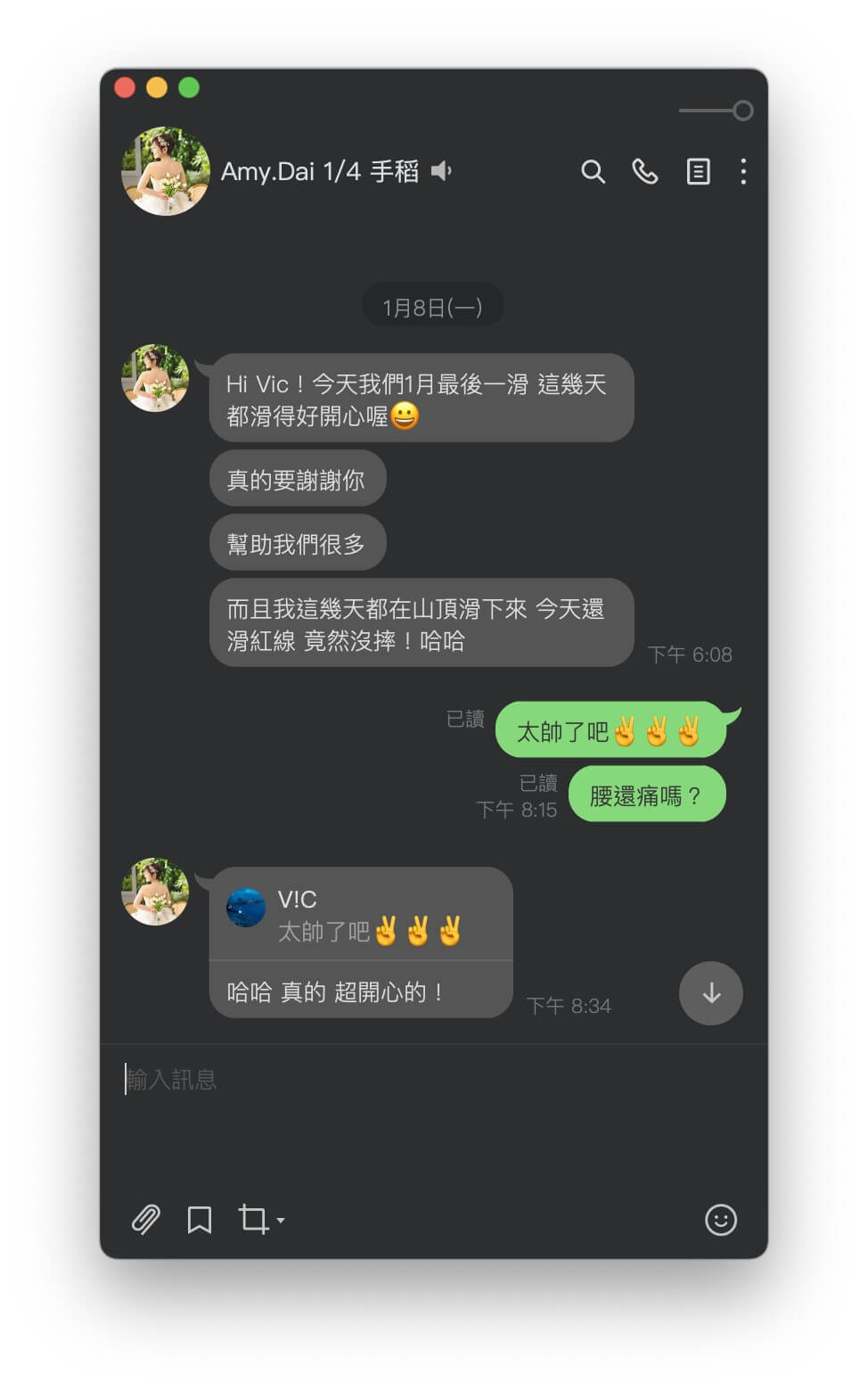Screen dimensions: 868x1391
Task: Open the emoji and sticker picker
Action: click(721, 1219)
